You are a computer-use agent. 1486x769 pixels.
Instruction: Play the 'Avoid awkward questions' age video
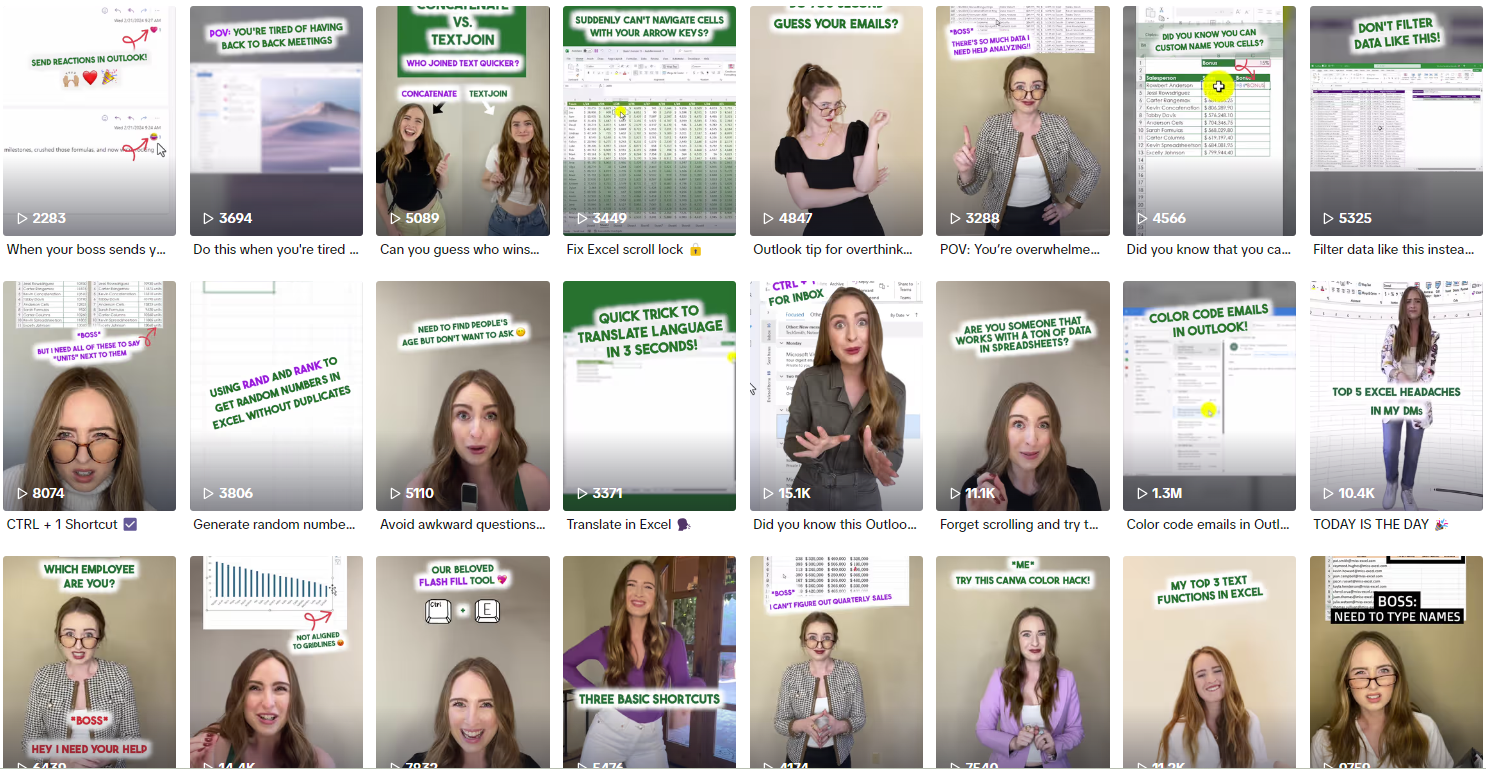(462, 395)
